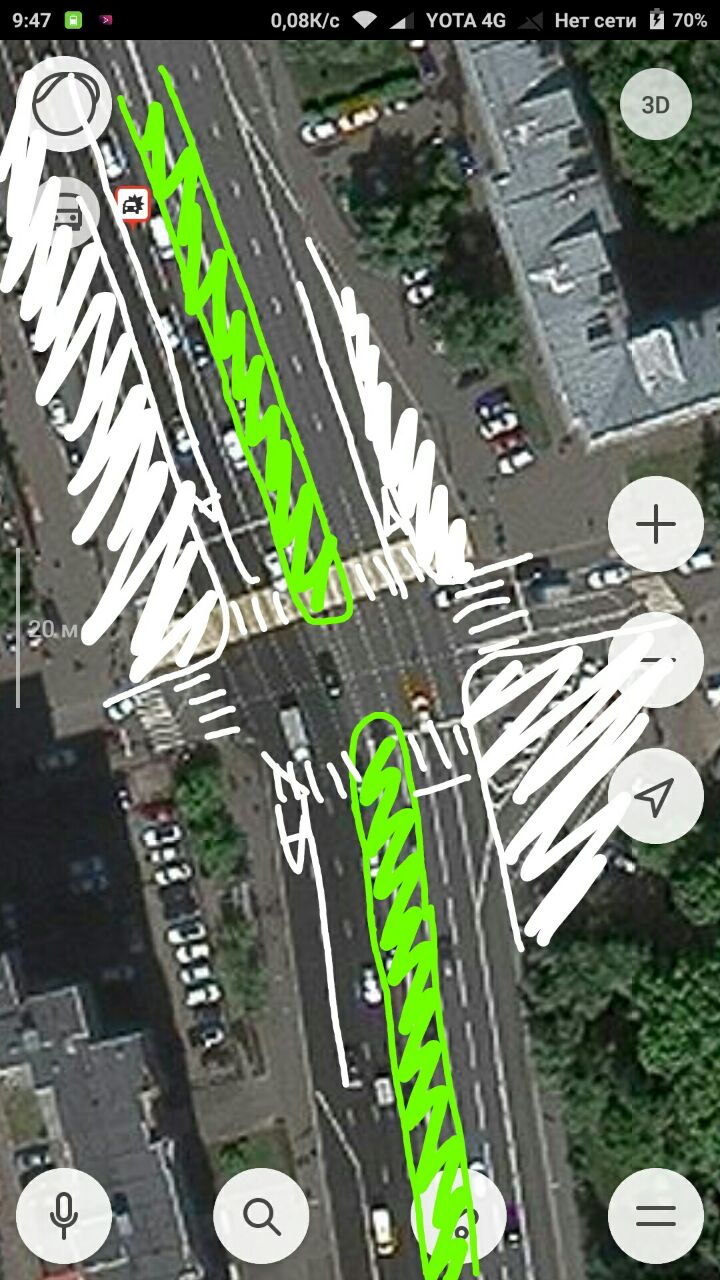Image resolution: width=720 pixels, height=1280 pixels.
Task: Open search with the magnifier button
Action: pyautogui.click(x=262, y=1216)
